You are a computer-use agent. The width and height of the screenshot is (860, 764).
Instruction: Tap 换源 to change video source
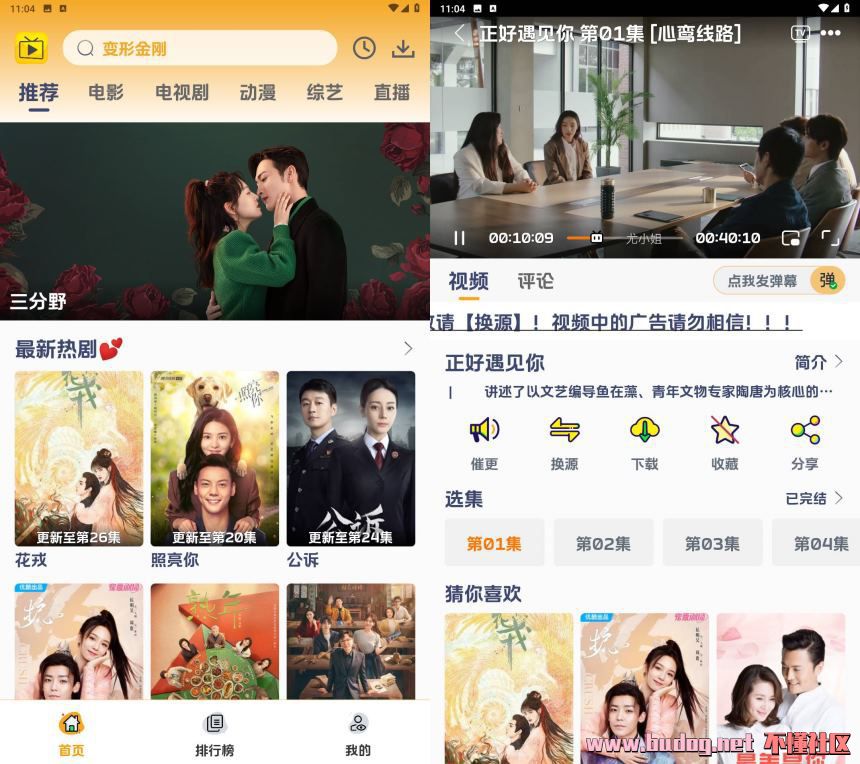(565, 442)
